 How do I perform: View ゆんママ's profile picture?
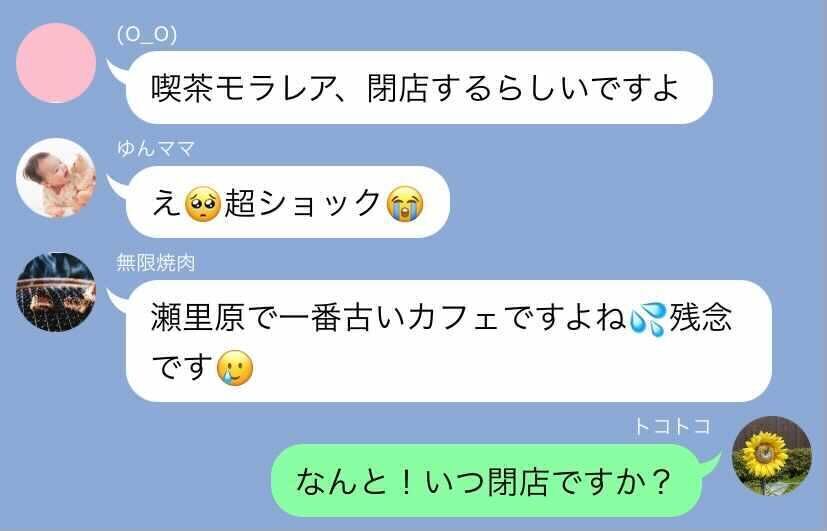tap(57, 177)
